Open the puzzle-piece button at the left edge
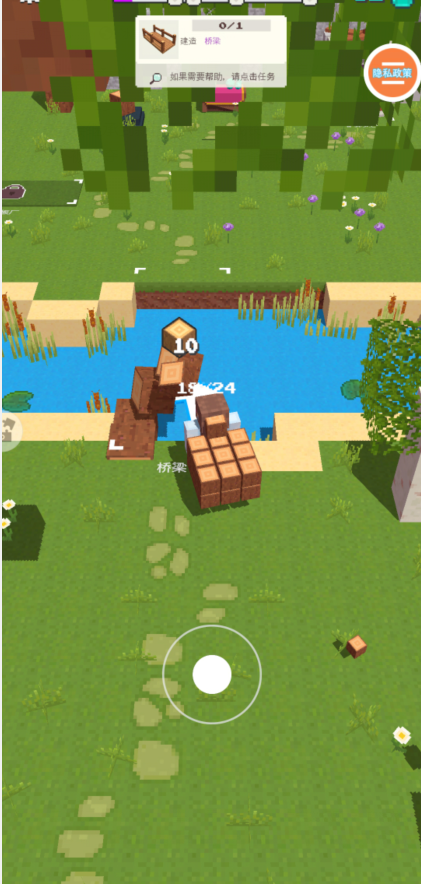The height and width of the screenshot is (884, 421). tap(9, 431)
